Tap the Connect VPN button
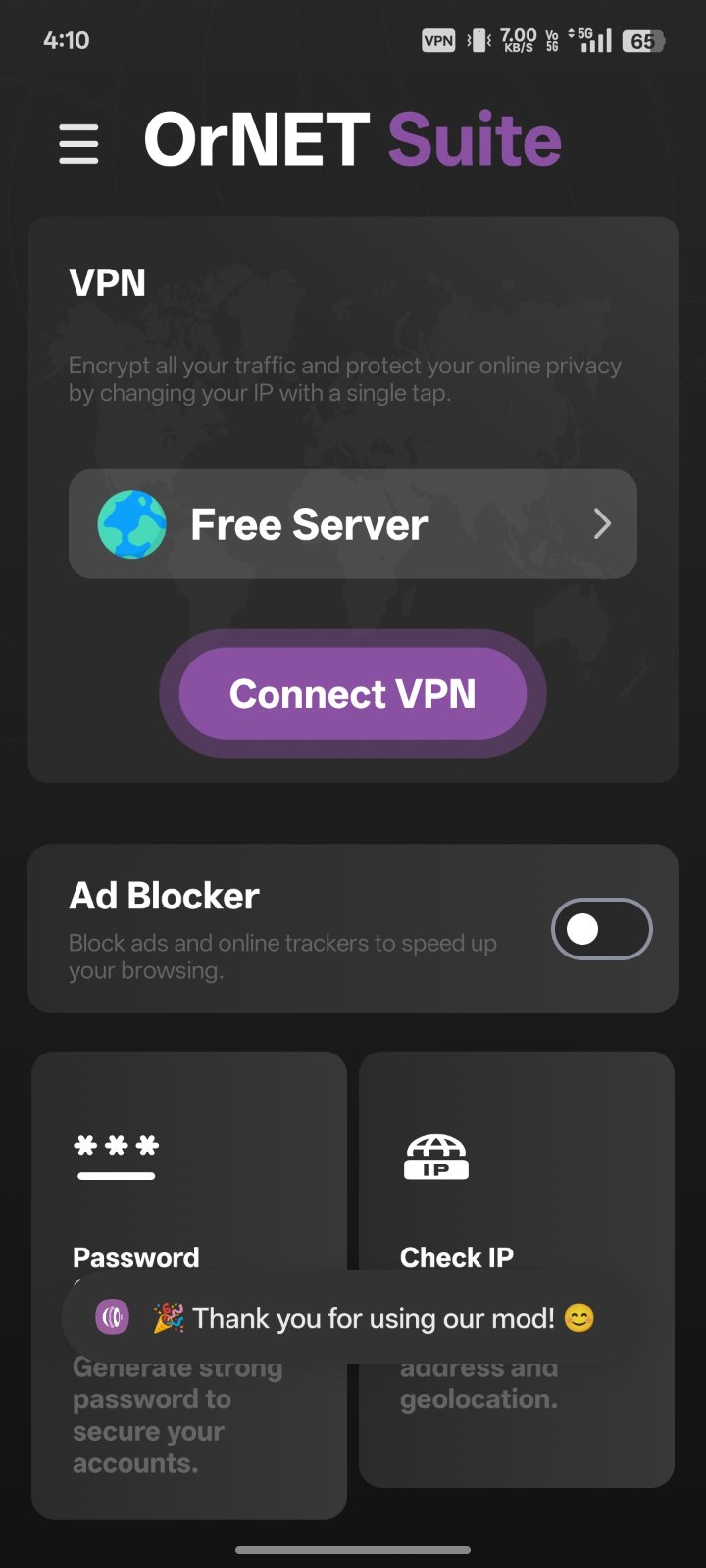Viewport: 706px width, 1568px height. (x=353, y=694)
